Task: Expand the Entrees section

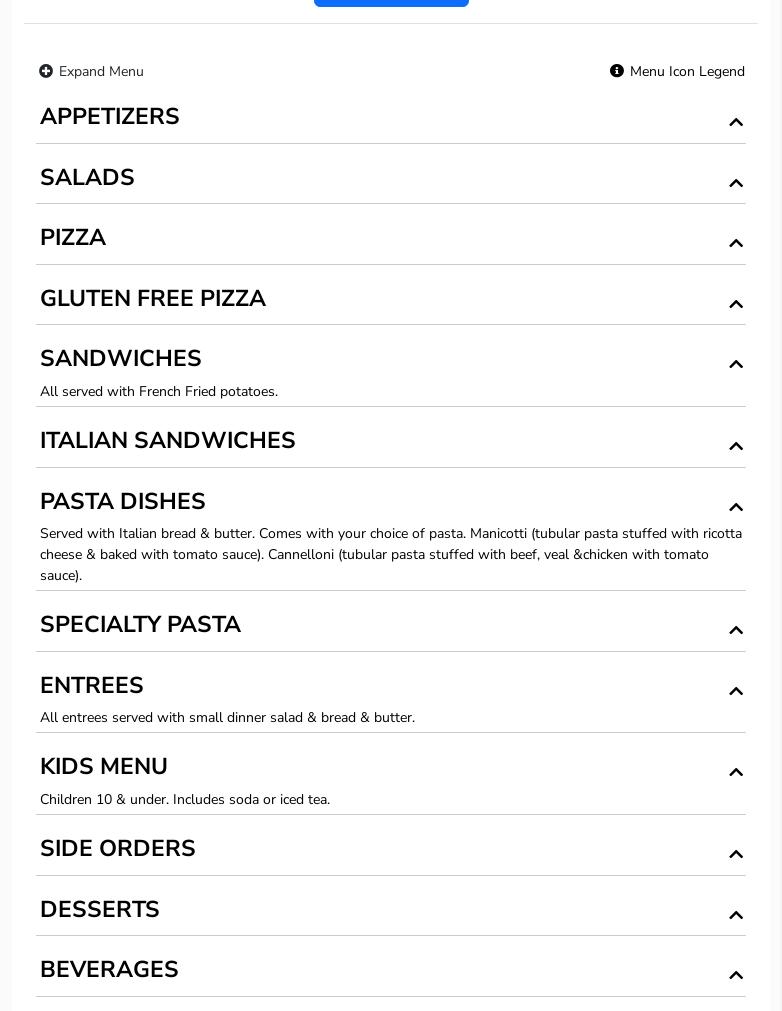Action: [390, 686]
